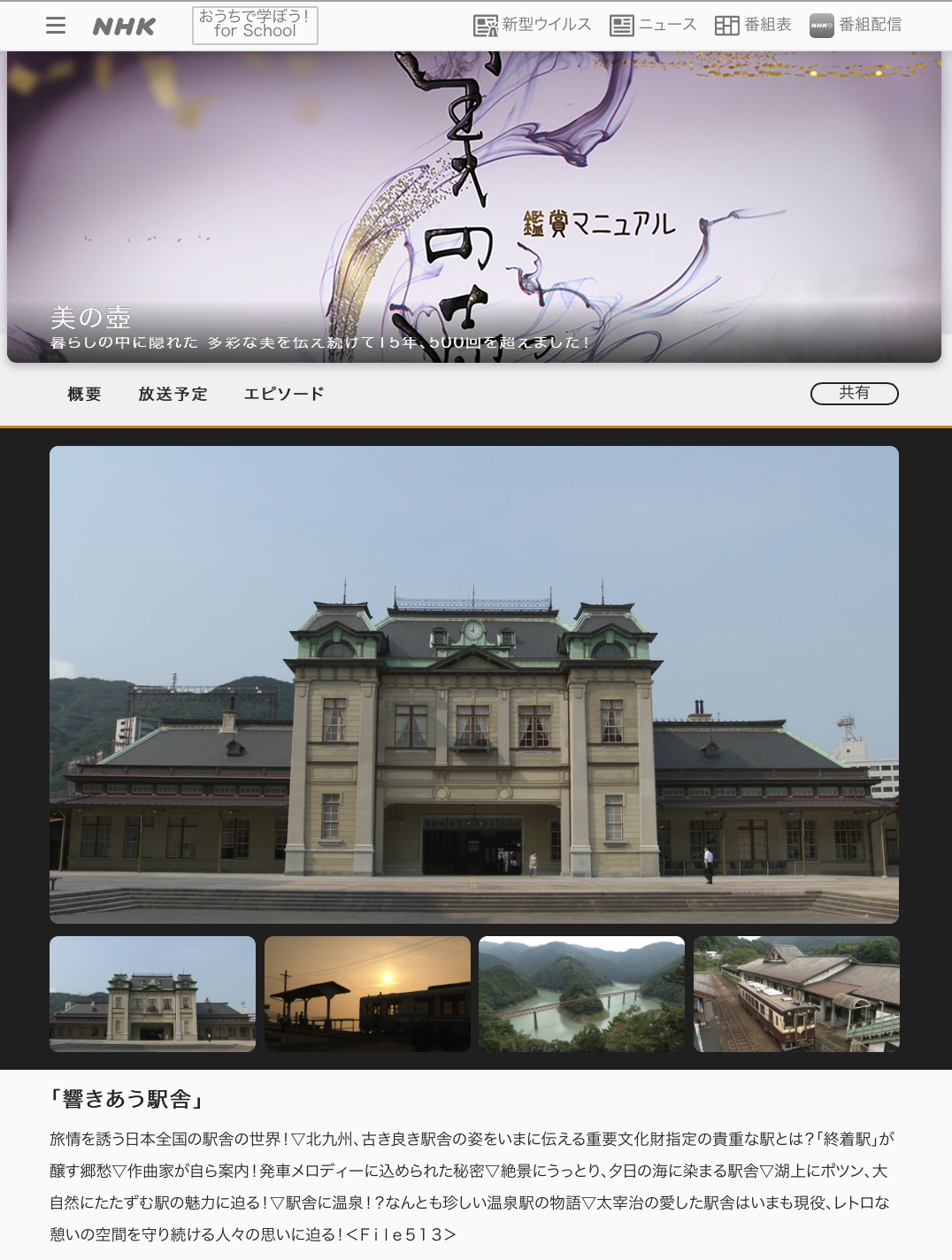Open the for School banner
Screen dimensions: 952x1260
point(255,25)
